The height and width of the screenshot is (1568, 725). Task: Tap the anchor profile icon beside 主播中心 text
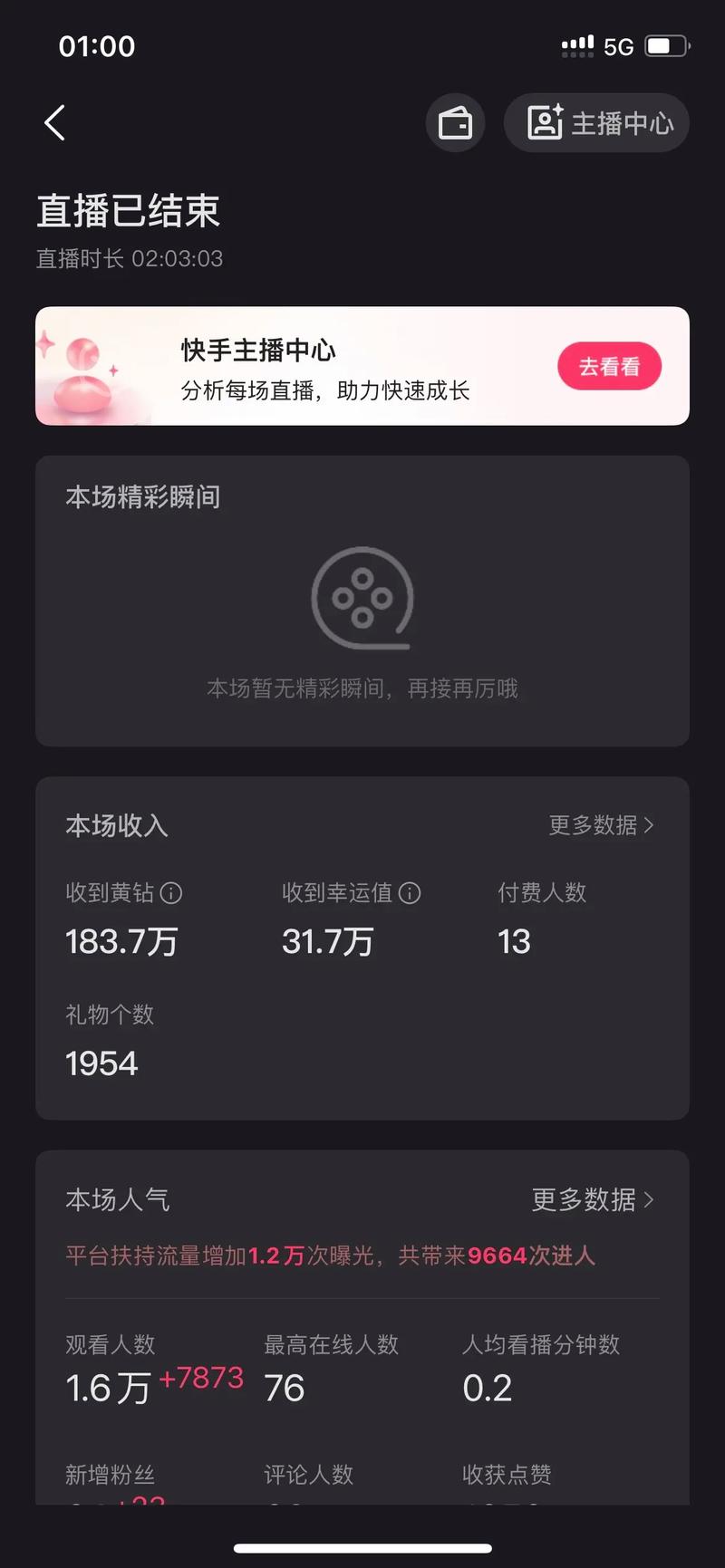(x=546, y=122)
